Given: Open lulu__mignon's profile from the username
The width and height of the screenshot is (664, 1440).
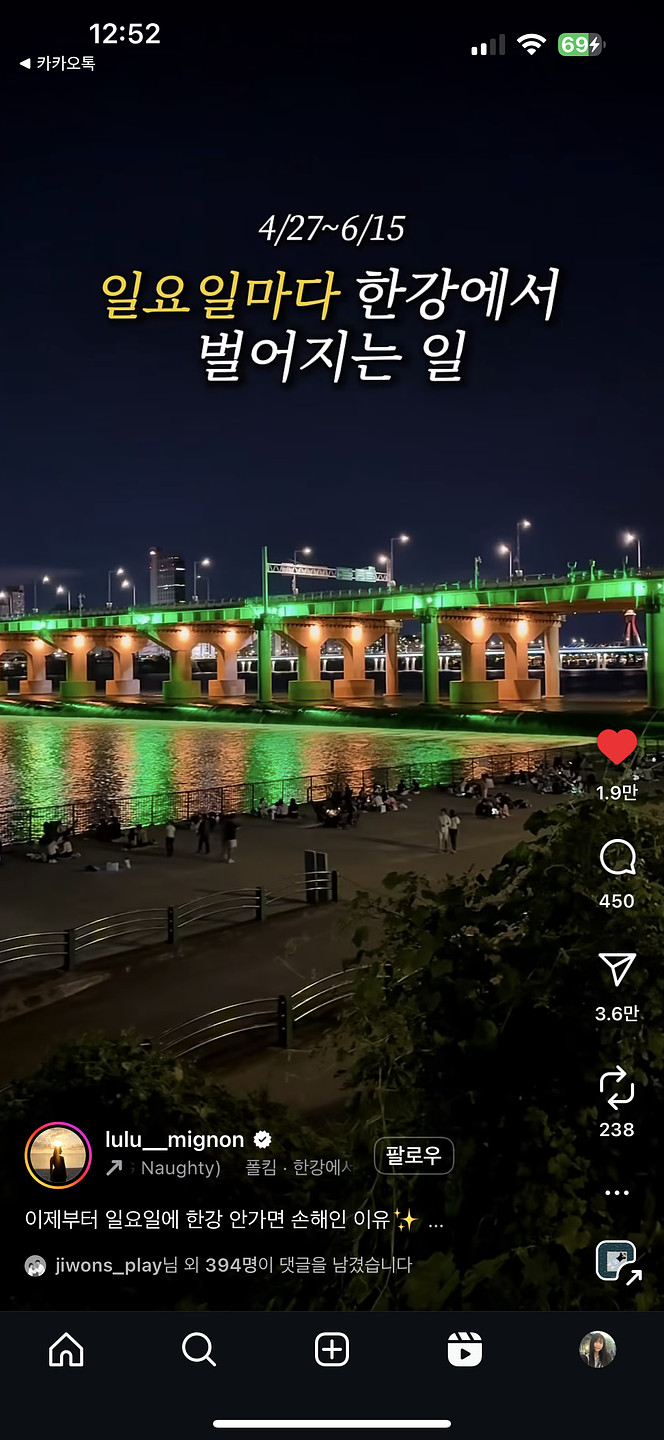Looking at the screenshot, I should 174,1140.
